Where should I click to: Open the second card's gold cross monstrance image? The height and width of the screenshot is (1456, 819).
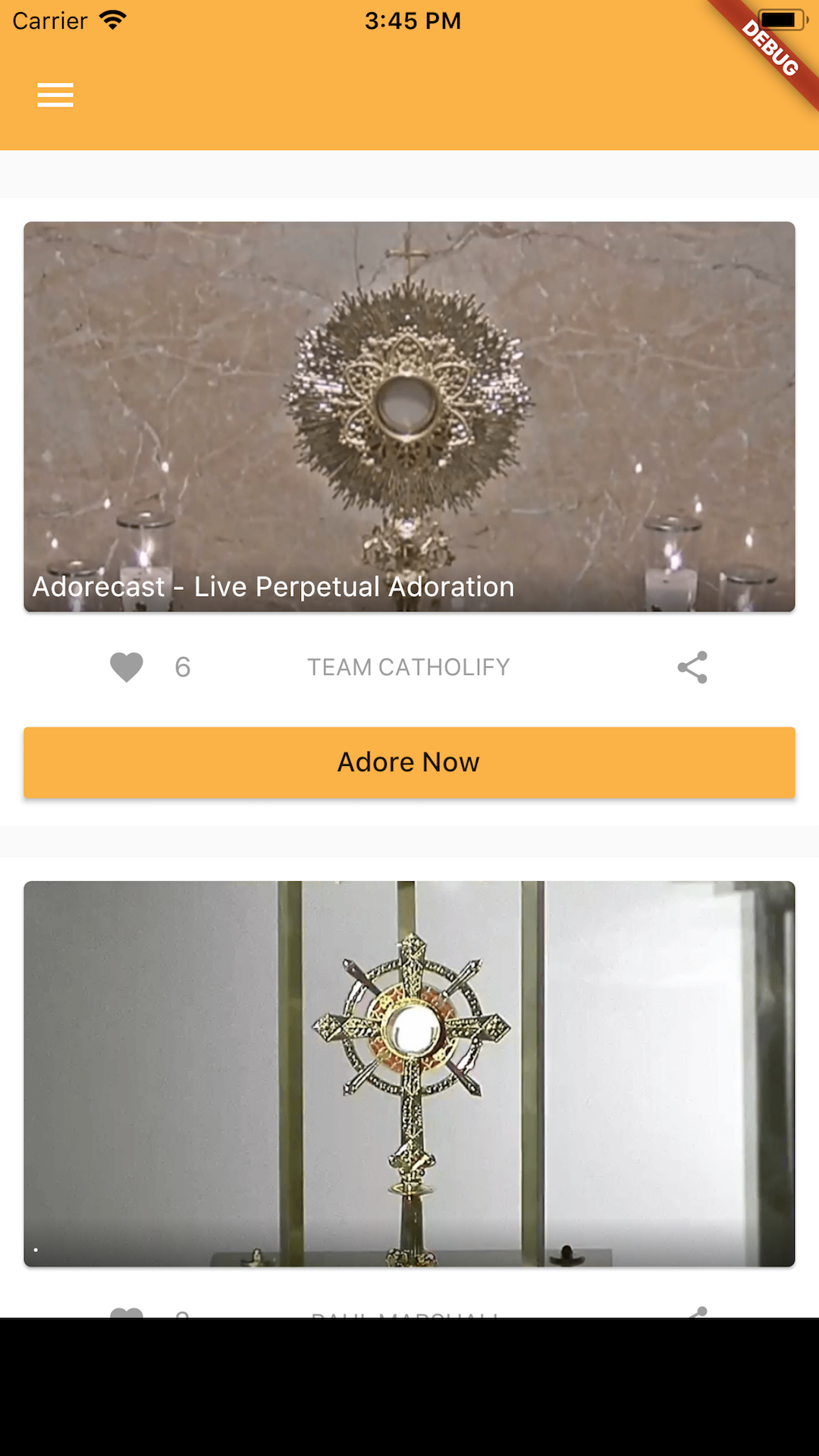(x=409, y=1073)
